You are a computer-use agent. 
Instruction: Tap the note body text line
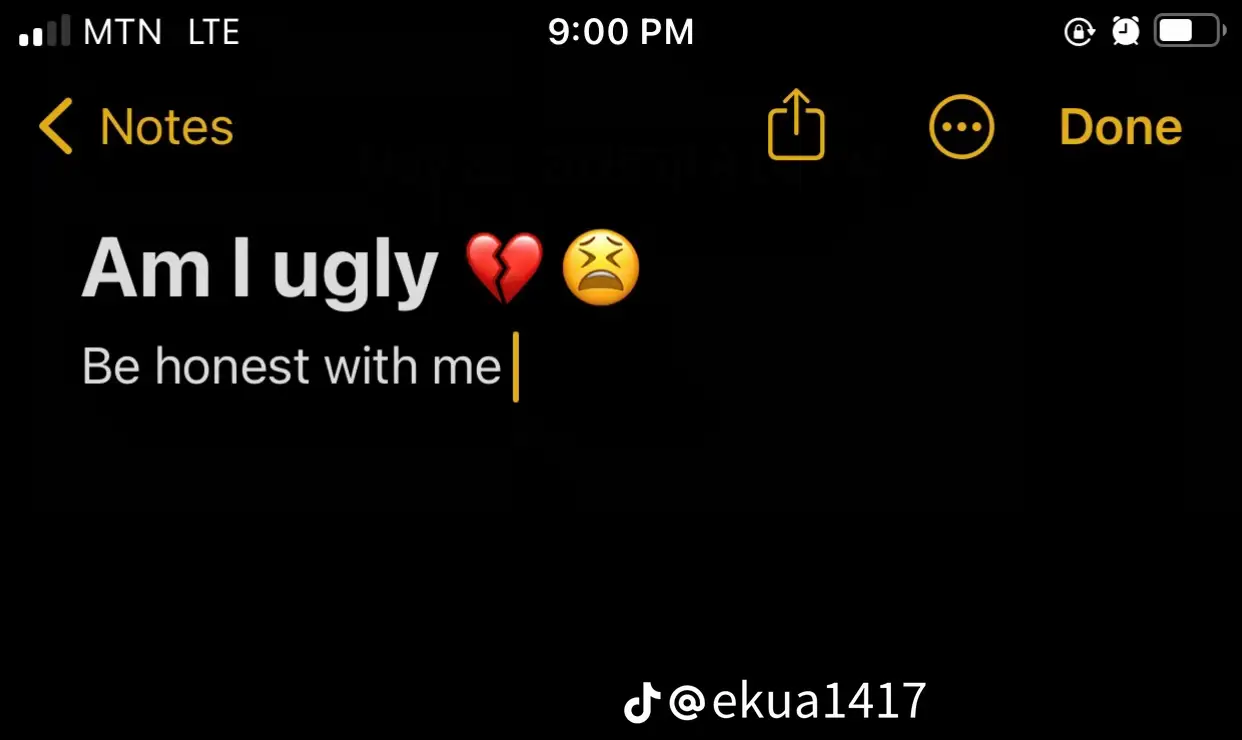click(291, 366)
